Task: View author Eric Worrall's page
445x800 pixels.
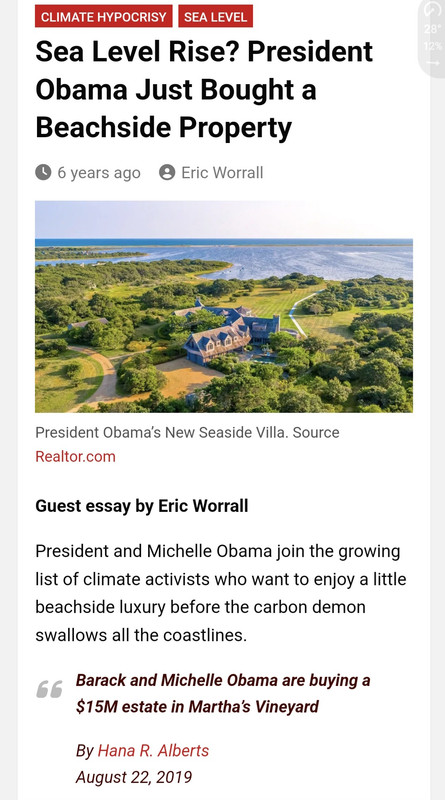Action: pyautogui.click(x=222, y=172)
